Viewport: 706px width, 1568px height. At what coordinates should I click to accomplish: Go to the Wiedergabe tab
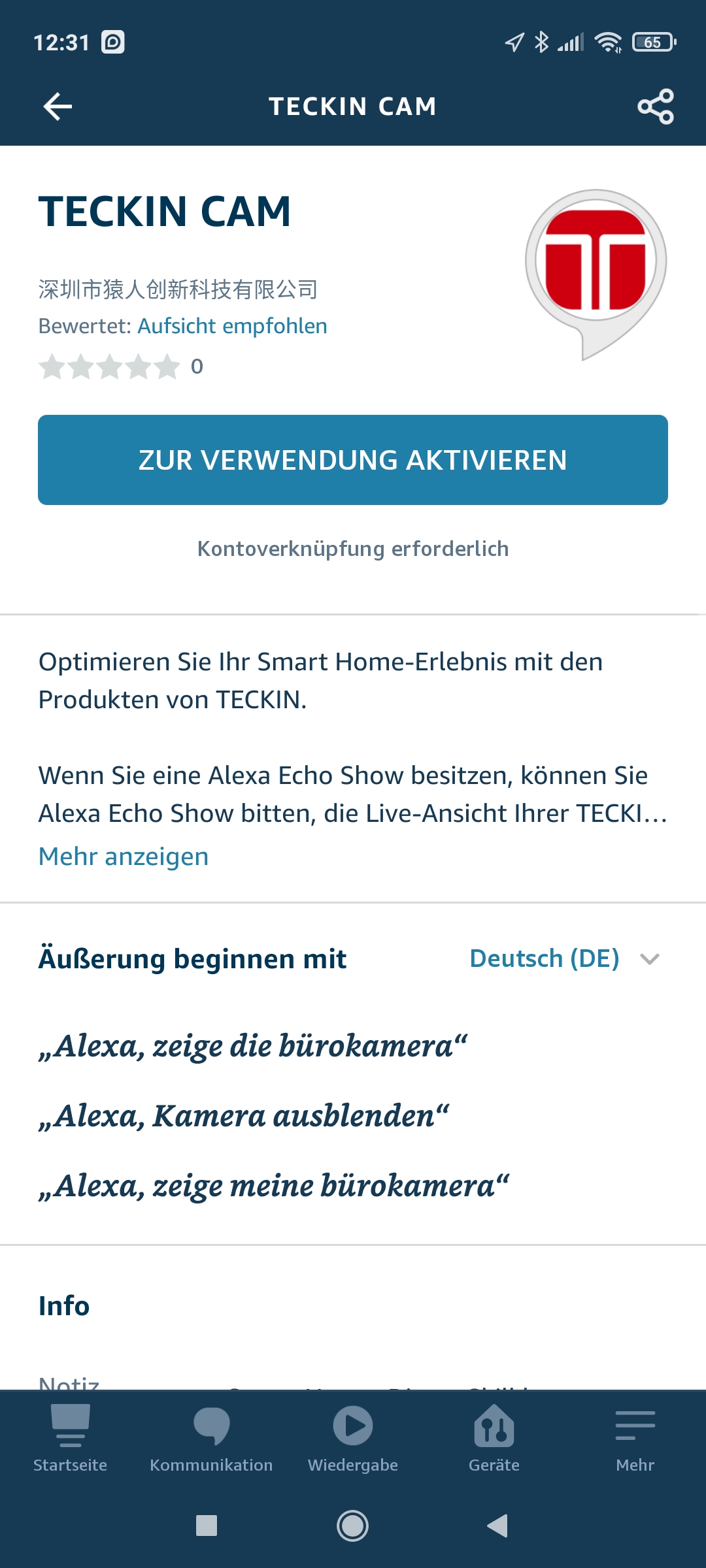pos(353,1439)
